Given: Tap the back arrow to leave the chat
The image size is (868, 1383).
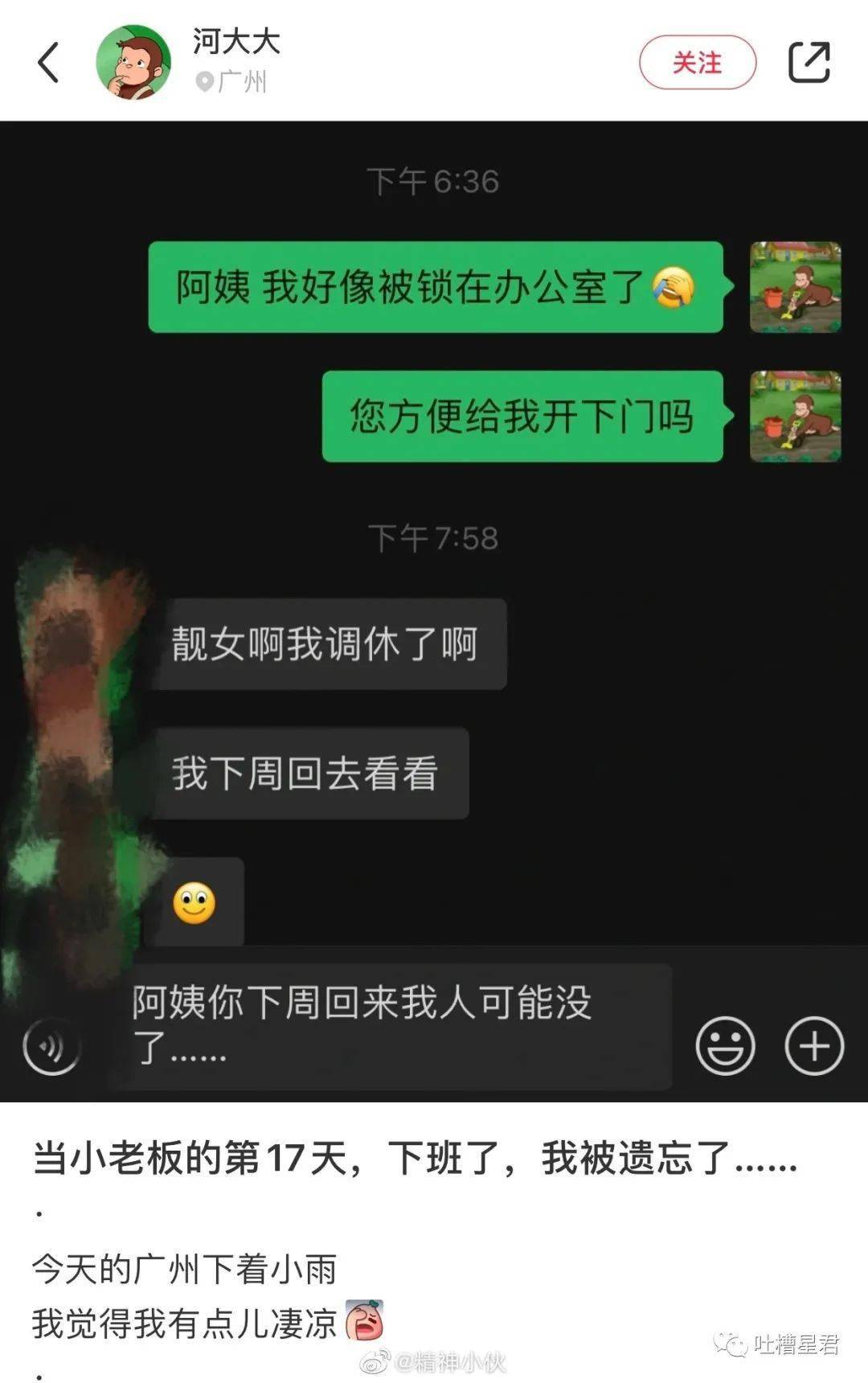Looking at the screenshot, I should (x=48, y=64).
